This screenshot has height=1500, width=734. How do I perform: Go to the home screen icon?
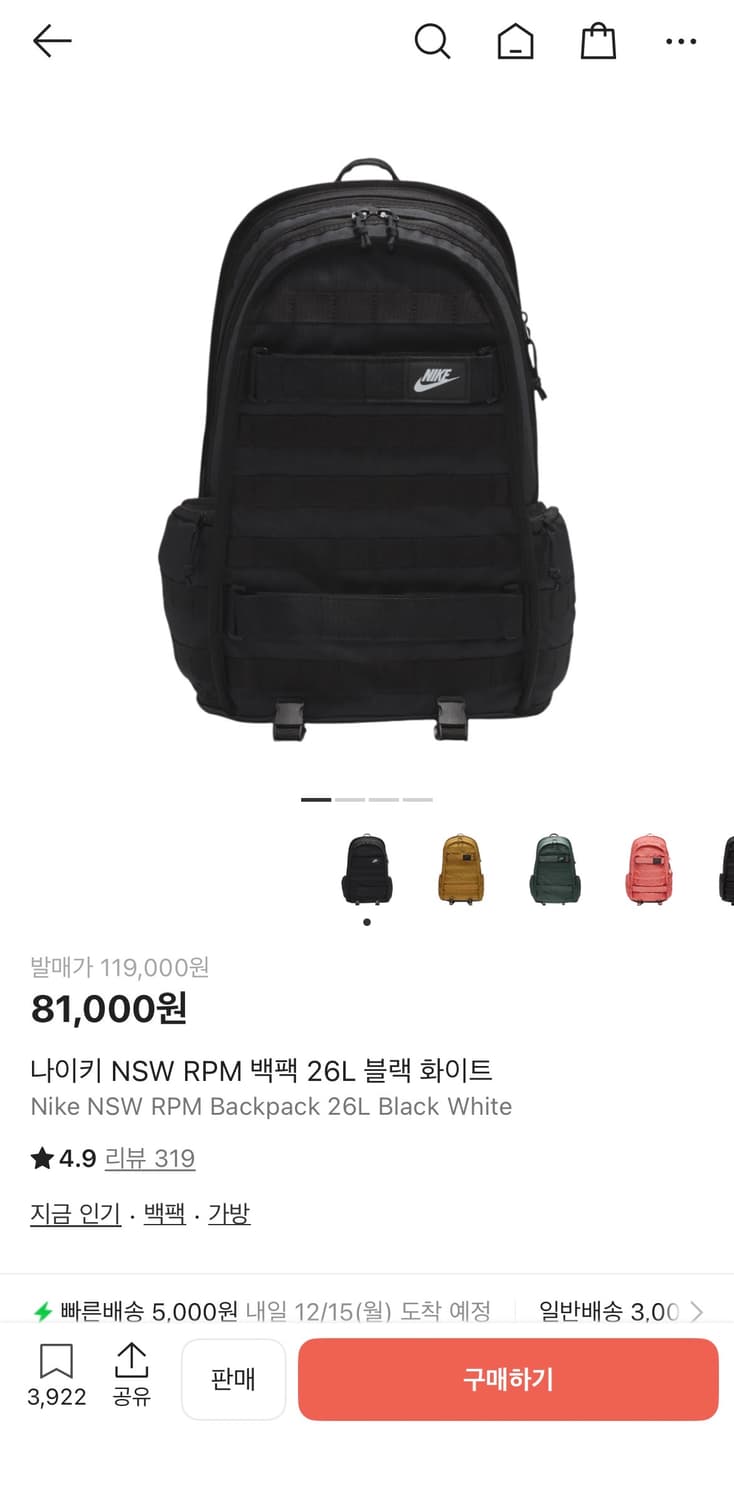point(515,41)
